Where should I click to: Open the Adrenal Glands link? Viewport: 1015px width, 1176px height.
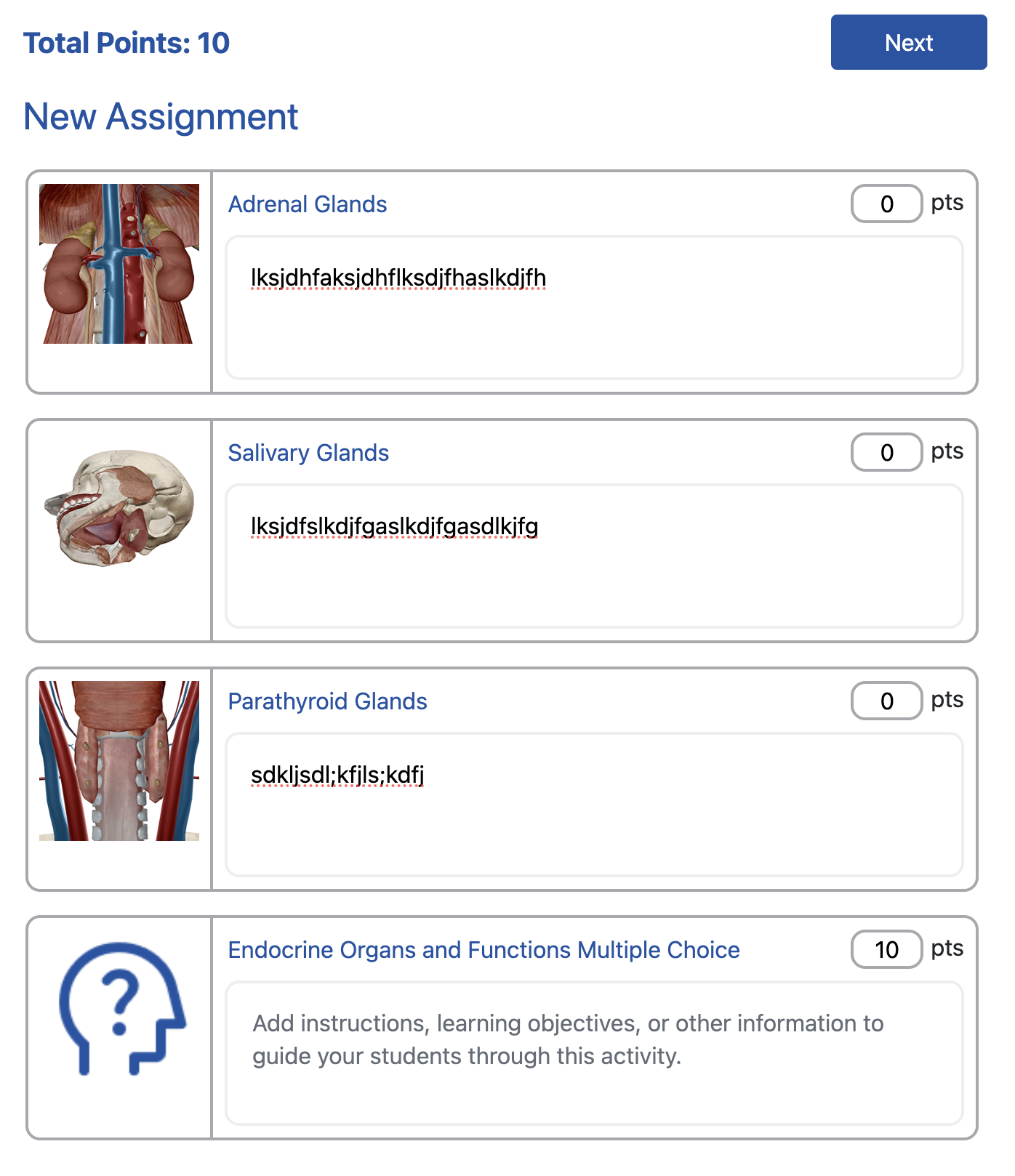tap(308, 204)
